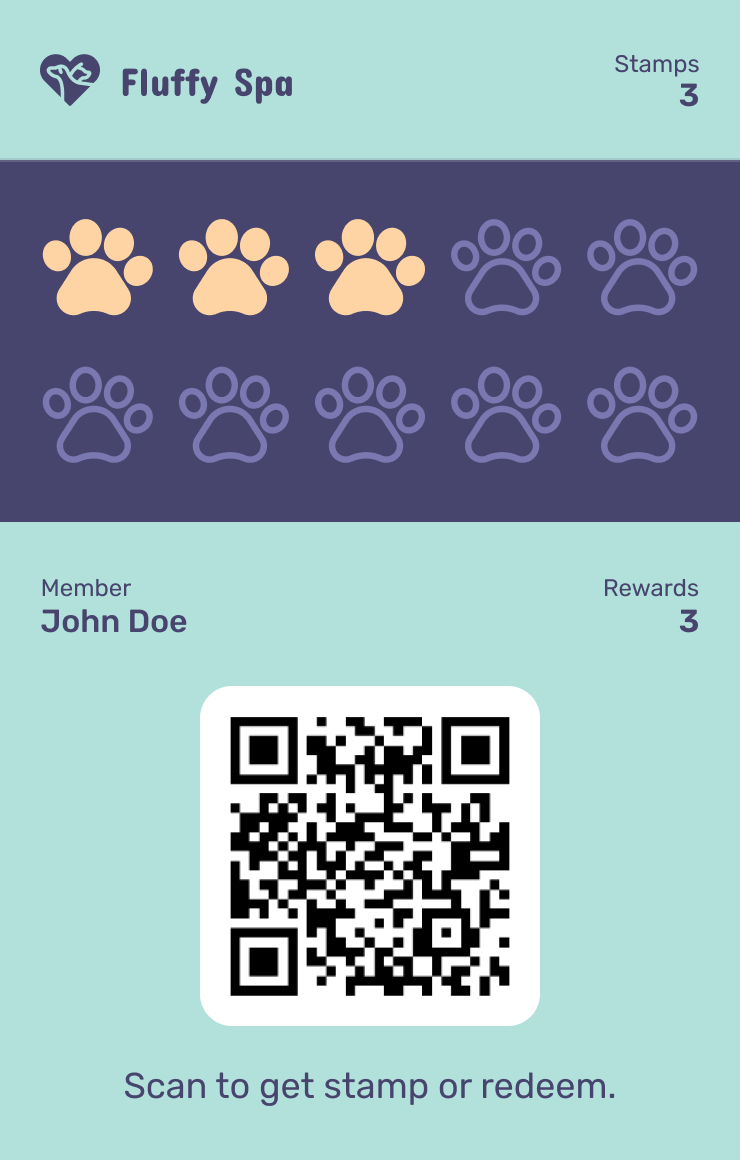Select the fourth empty paw outline
Viewport: 740px width, 1160px height.
pos(506,268)
